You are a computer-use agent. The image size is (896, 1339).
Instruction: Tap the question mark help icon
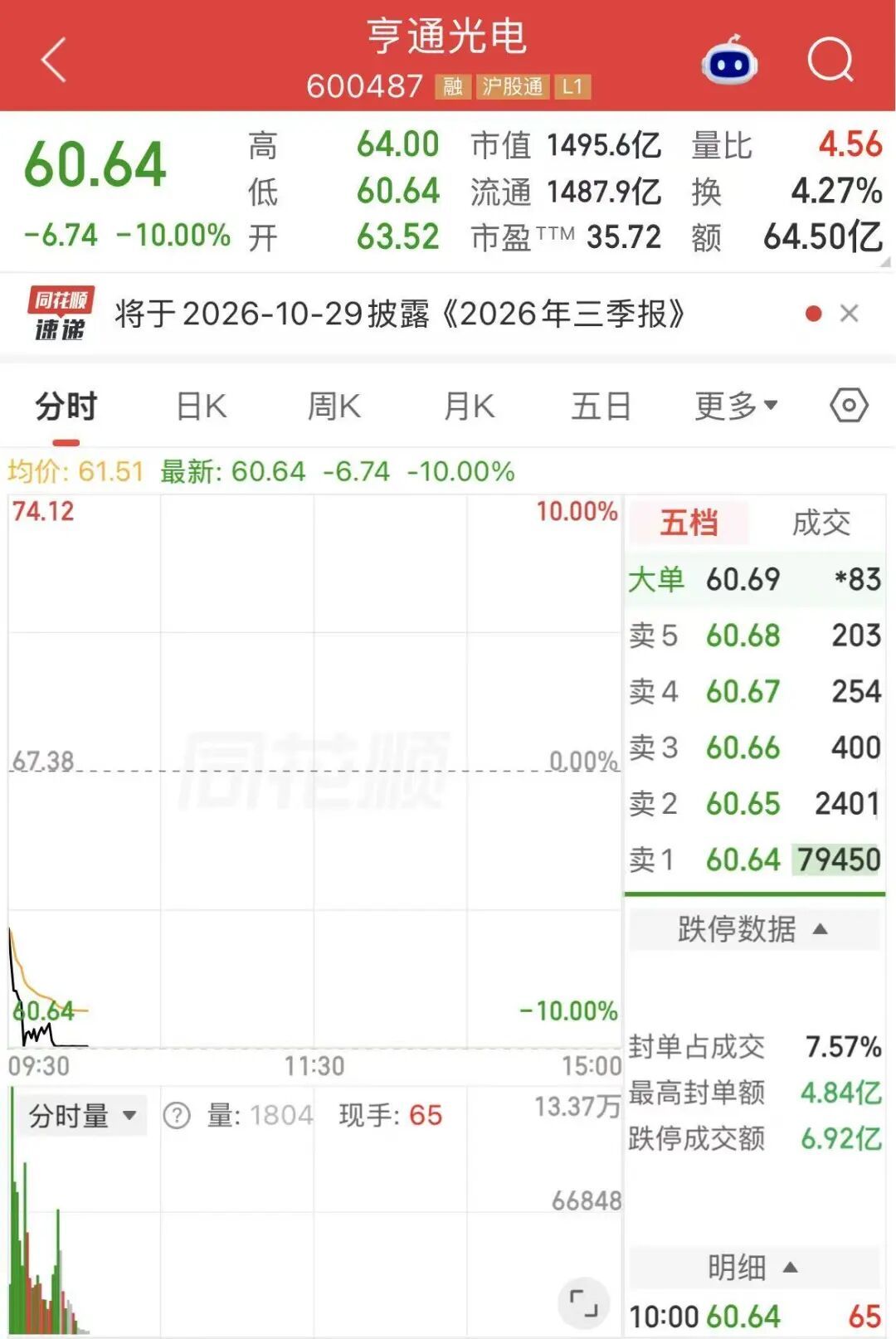(x=177, y=1116)
